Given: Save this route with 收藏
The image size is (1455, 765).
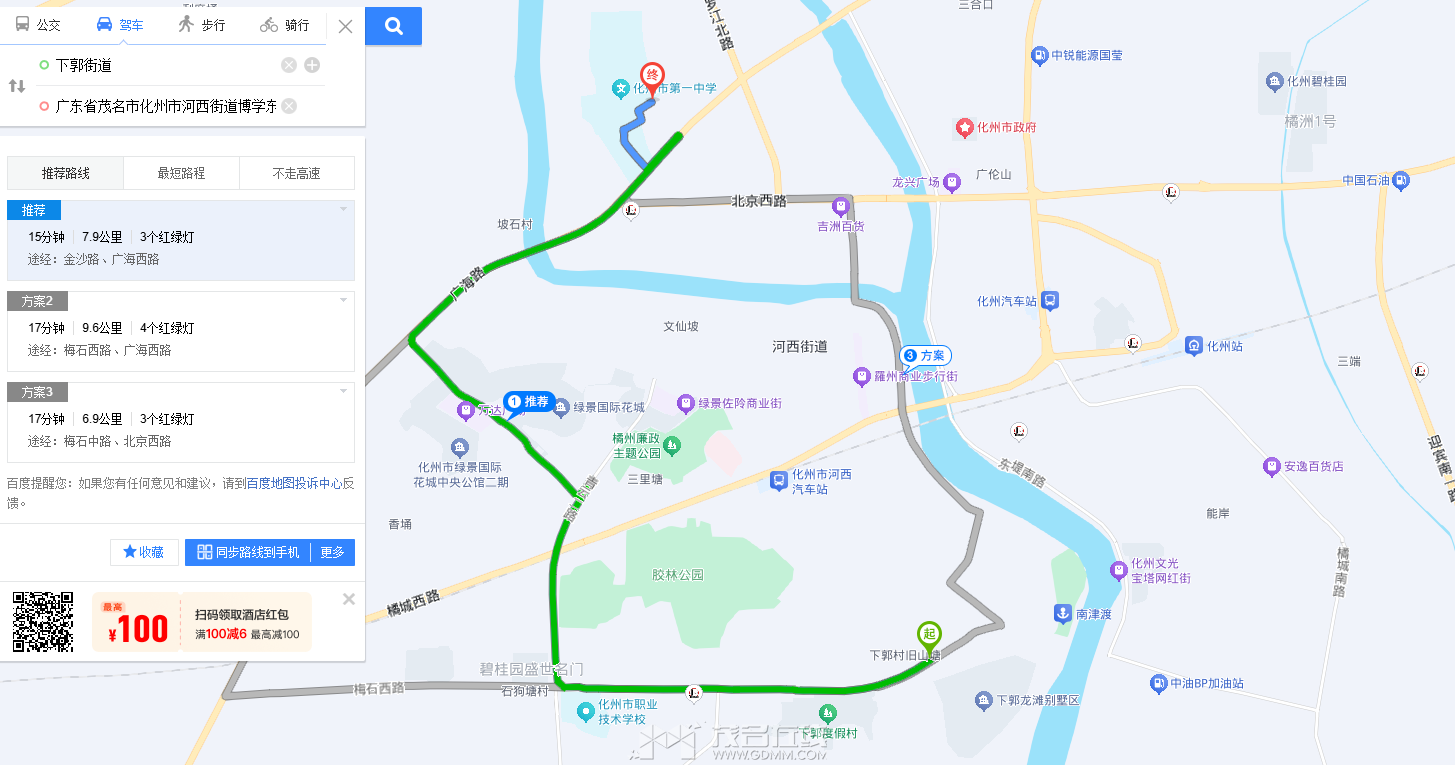Looking at the screenshot, I should pyautogui.click(x=144, y=552).
